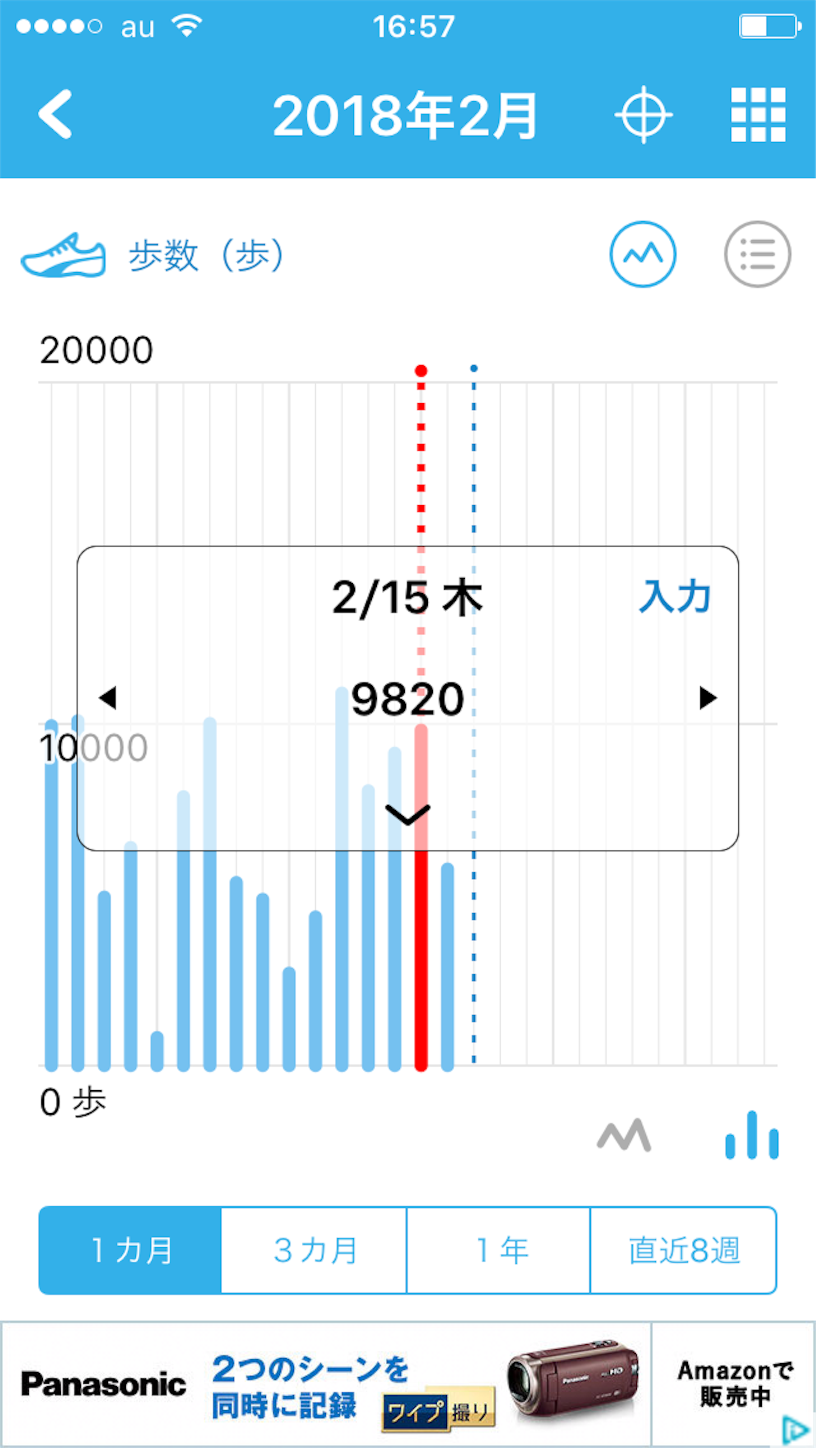This screenshot has height=1448, width=816.
Task: Tap 入力 to enter step data
Action: (x=675, y=597)
